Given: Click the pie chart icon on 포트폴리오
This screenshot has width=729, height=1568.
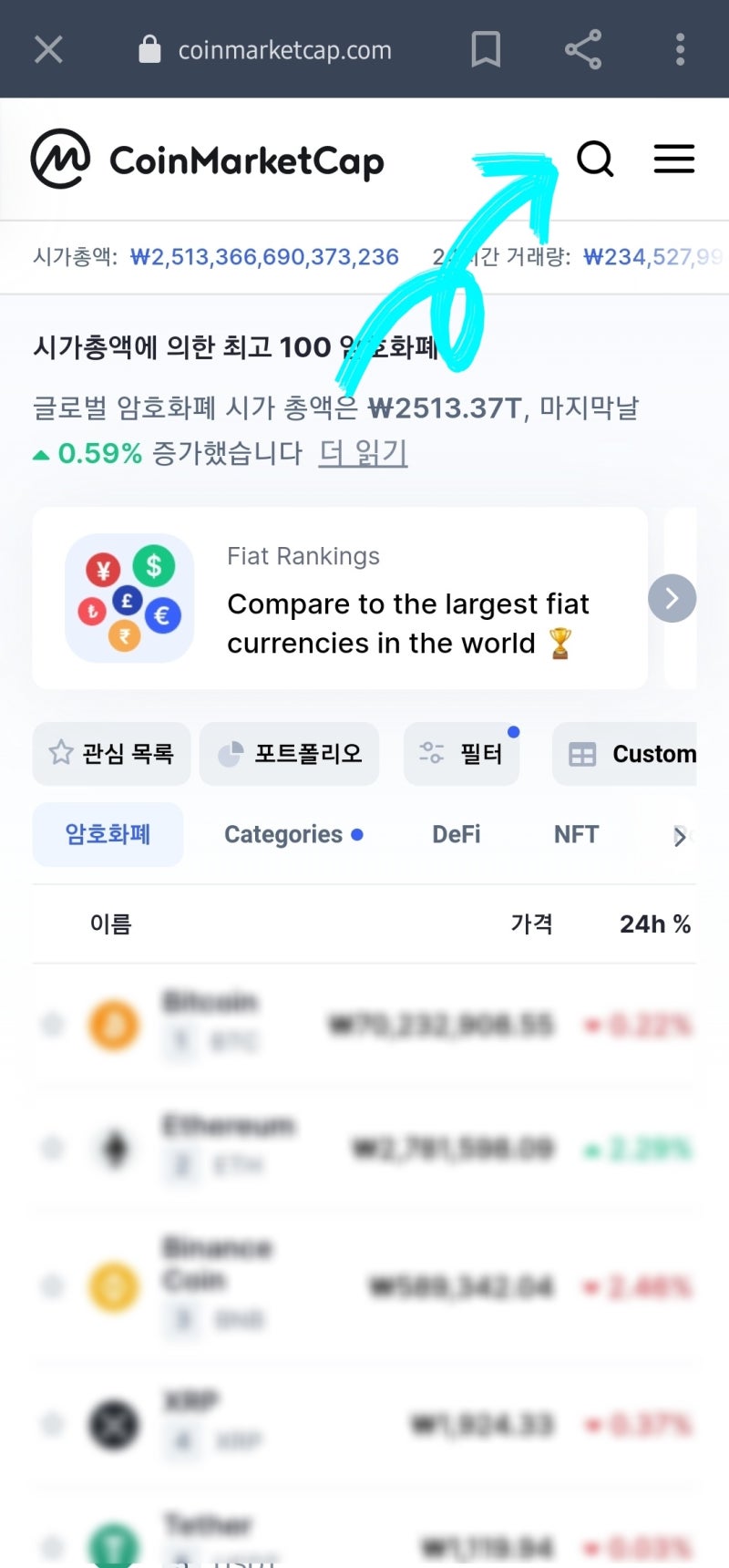Looking at the screenshot, I should (228, 753).
